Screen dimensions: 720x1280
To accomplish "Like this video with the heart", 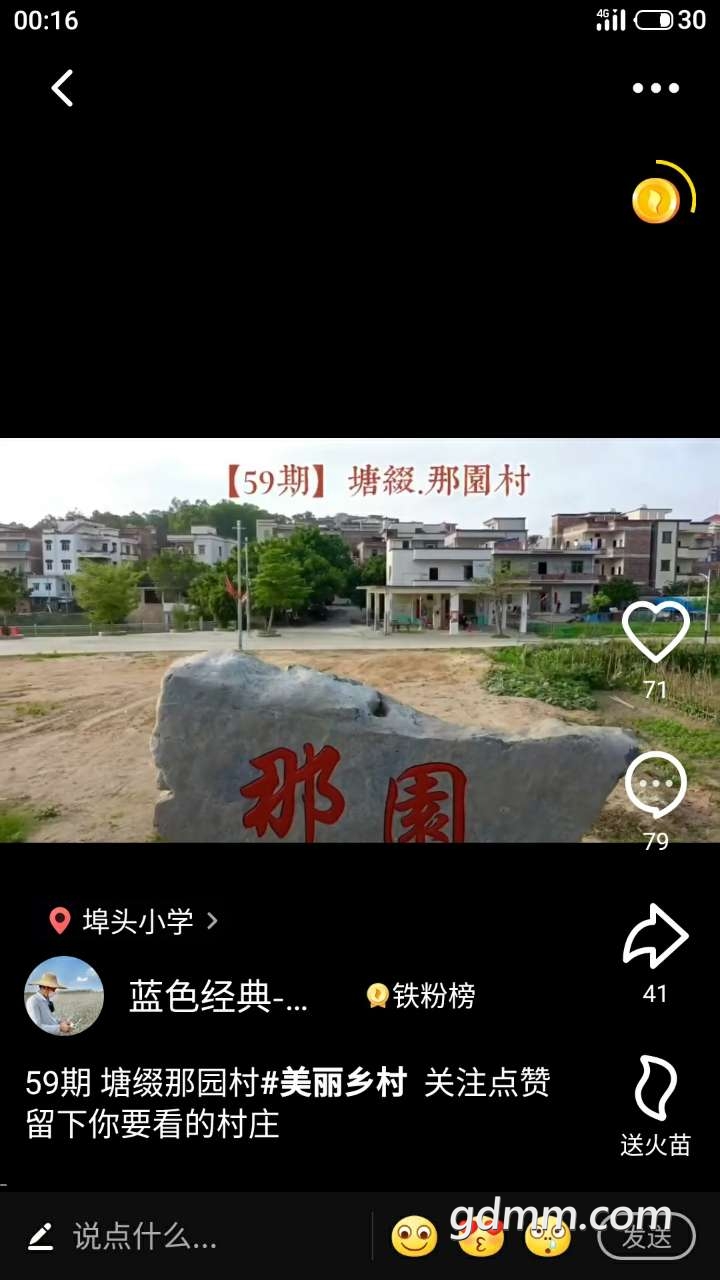I will coord(655,632).
